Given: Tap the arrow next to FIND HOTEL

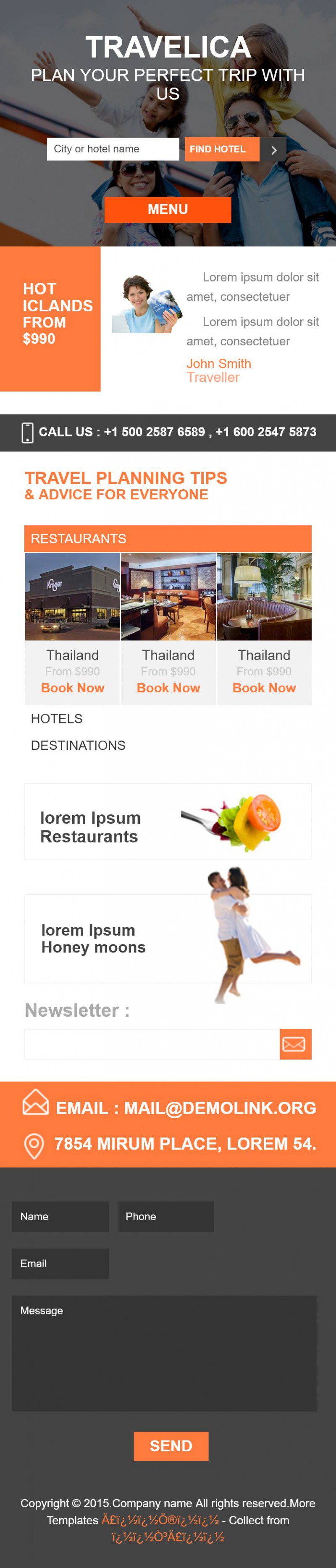Looking at the screenshot, I should (x=273, y=150).
